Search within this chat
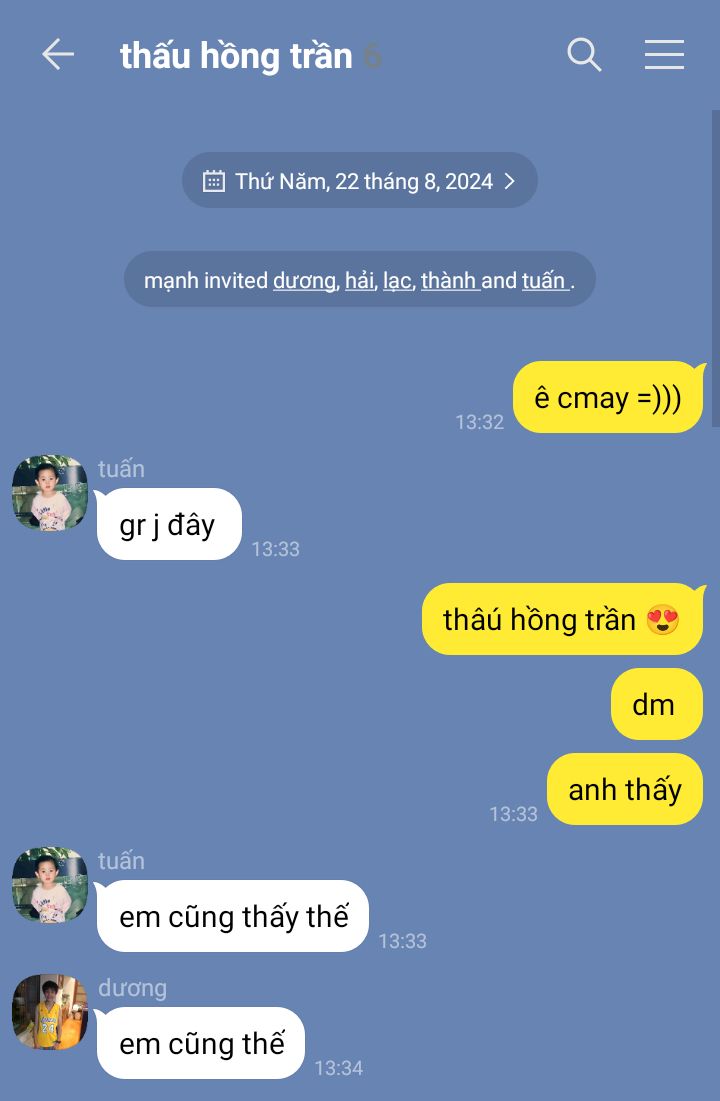The height and width of the screenshot is (1101, 720). tap(584, 55)
